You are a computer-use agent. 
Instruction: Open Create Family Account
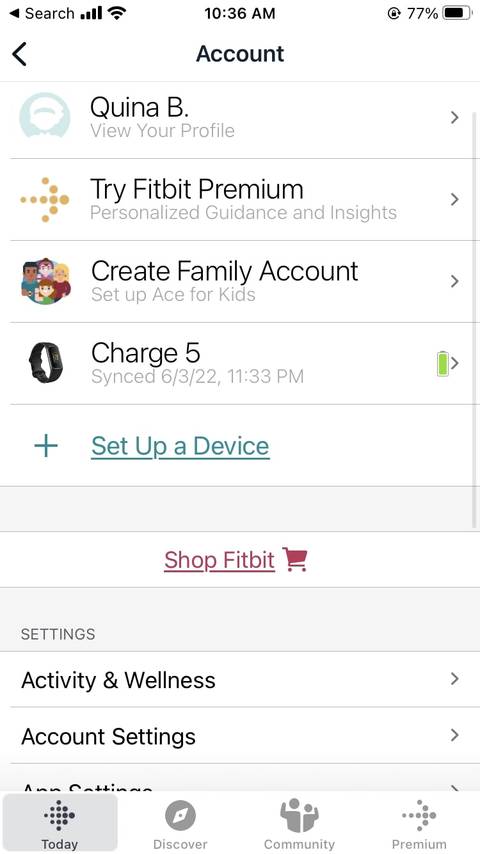pyautogui.click(x=240, y=282)
